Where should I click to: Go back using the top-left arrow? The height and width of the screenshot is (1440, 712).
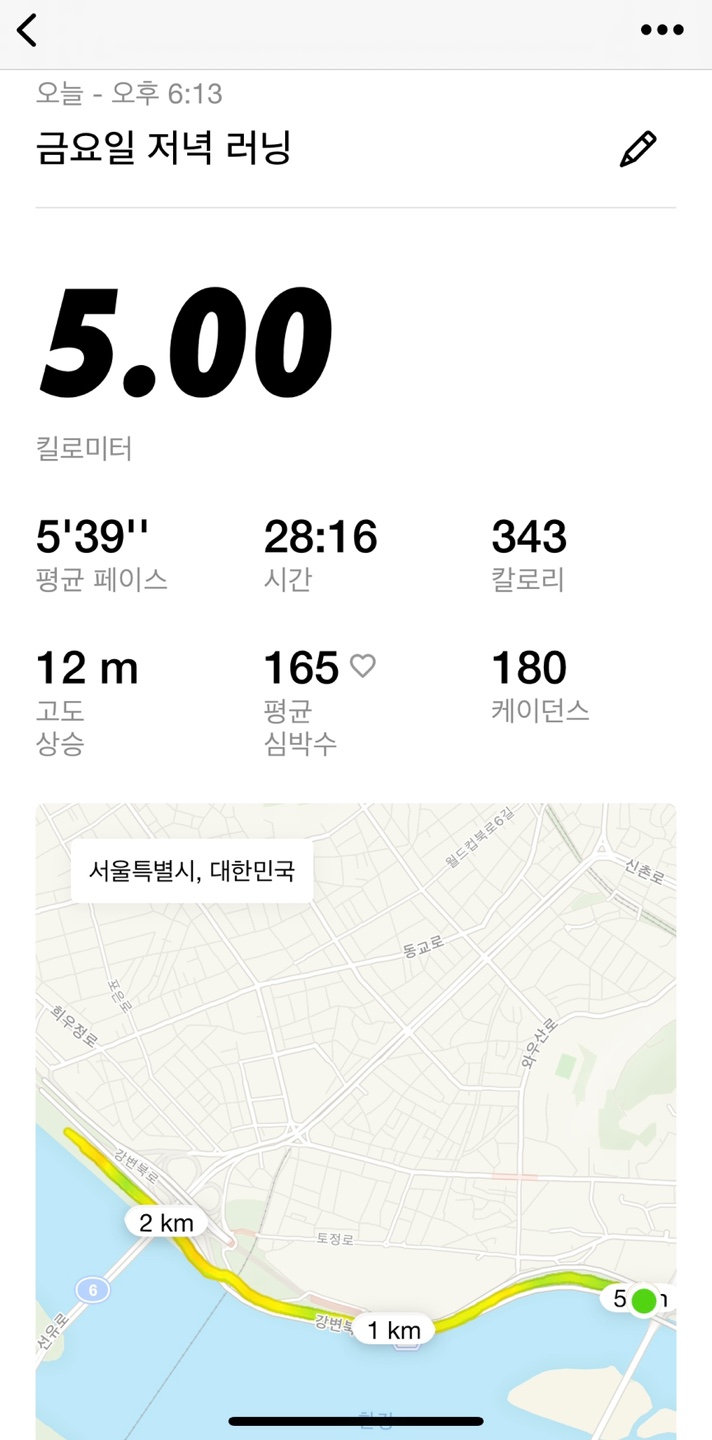click(x=28, y=31)
